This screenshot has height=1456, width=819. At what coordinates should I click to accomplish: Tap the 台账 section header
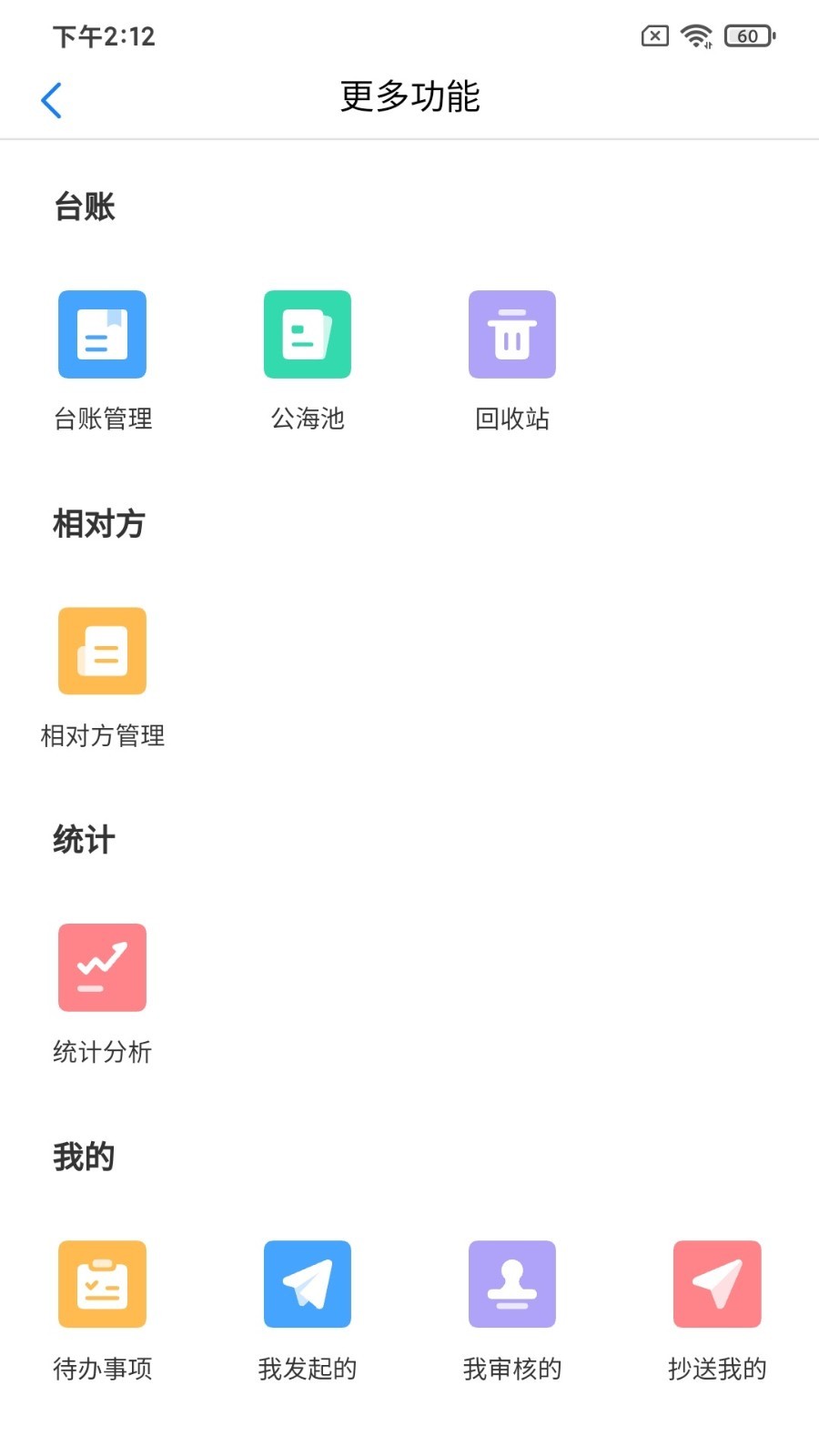click(84, 207)
